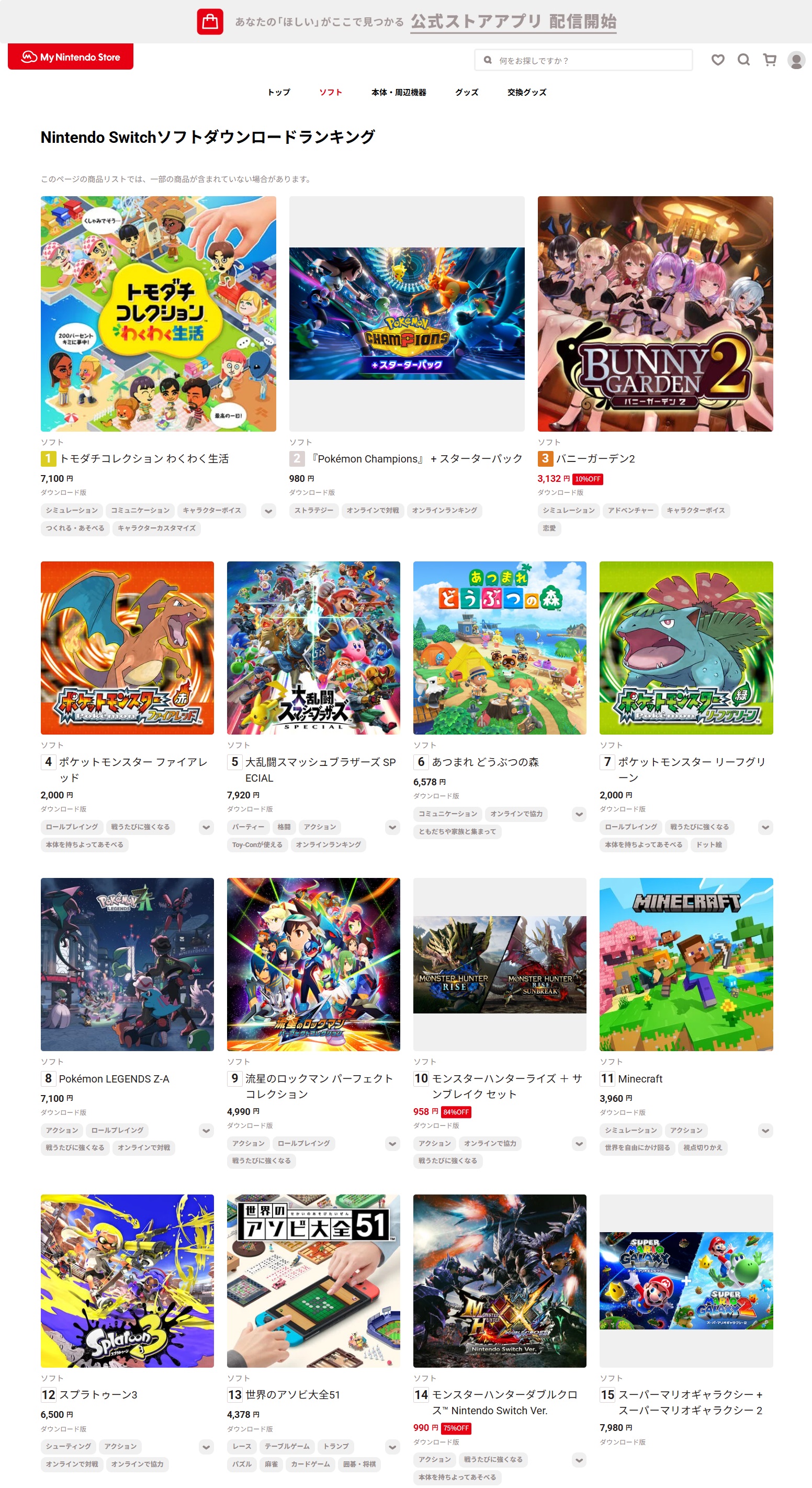Open スプラトゥーン3 product card
812x1488 pixels.
click(x=127, y=1281)
